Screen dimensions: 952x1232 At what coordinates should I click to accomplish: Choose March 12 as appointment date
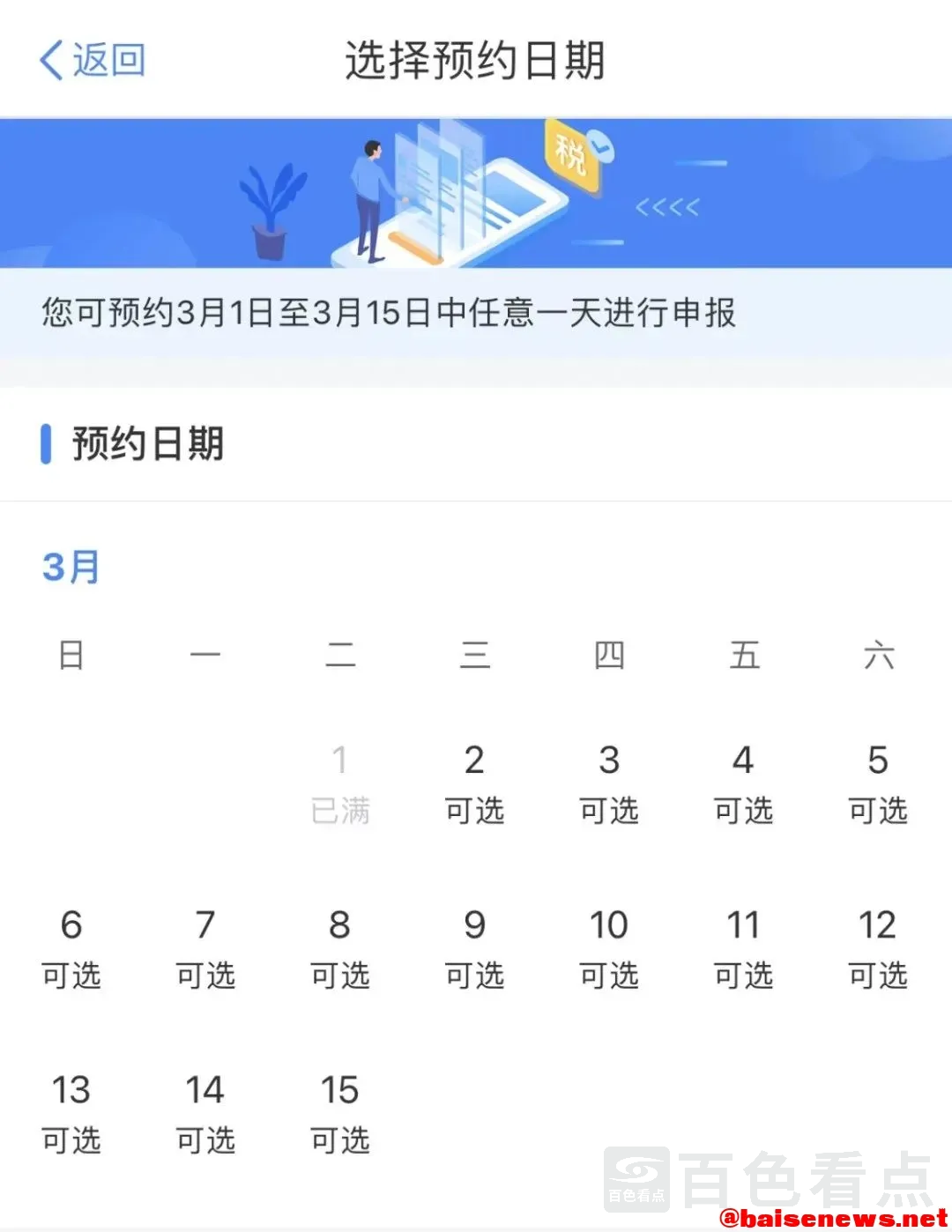click(x=878, y=949)
